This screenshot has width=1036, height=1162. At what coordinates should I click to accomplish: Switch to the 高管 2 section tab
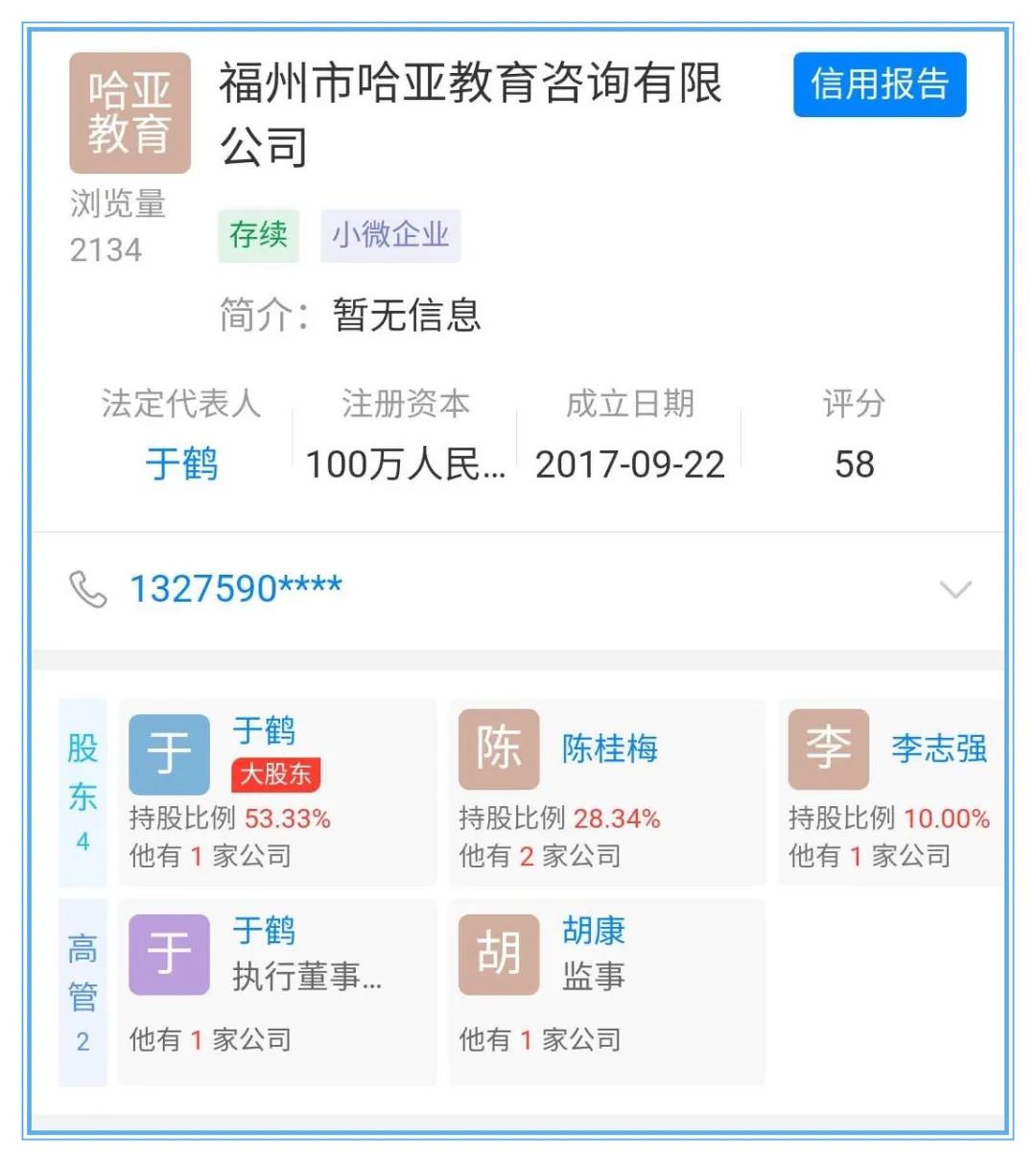point(82,972)
